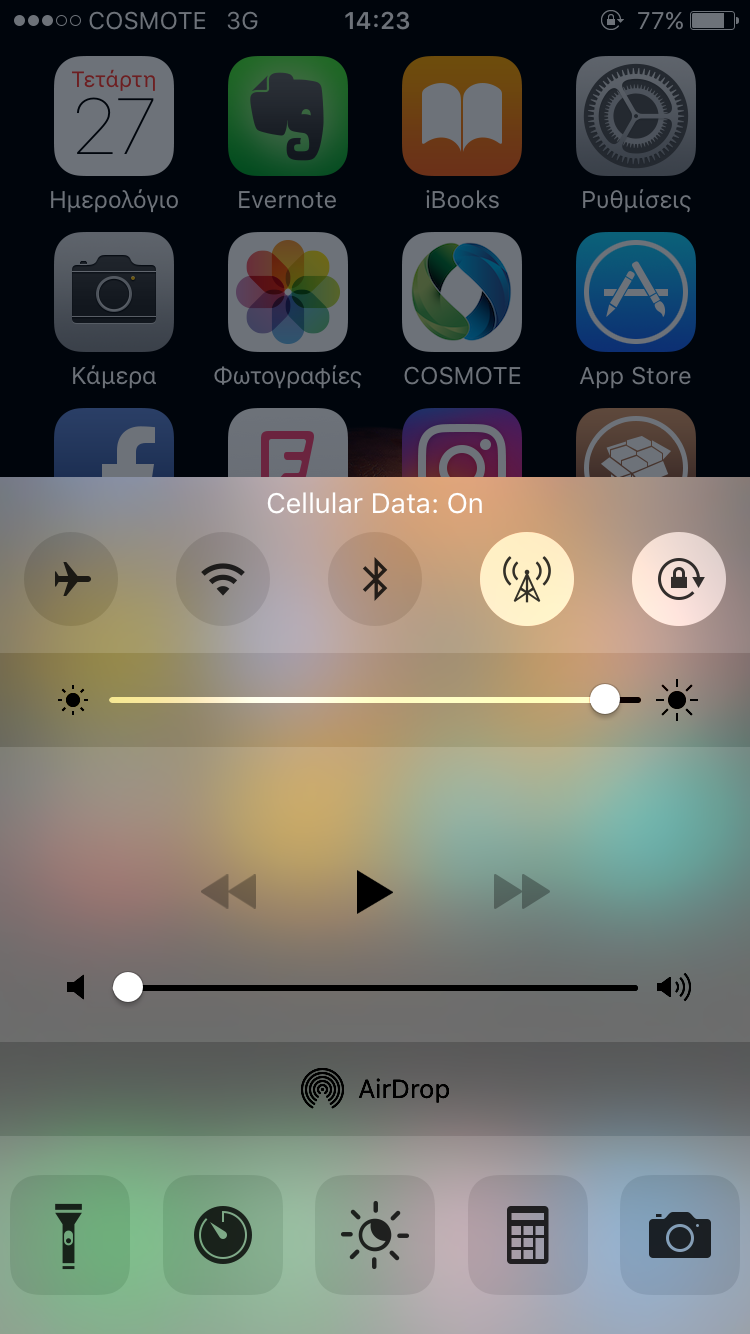Skip to the previous track
Viewport: 750px width, 1334px height.
pos(229,891)
